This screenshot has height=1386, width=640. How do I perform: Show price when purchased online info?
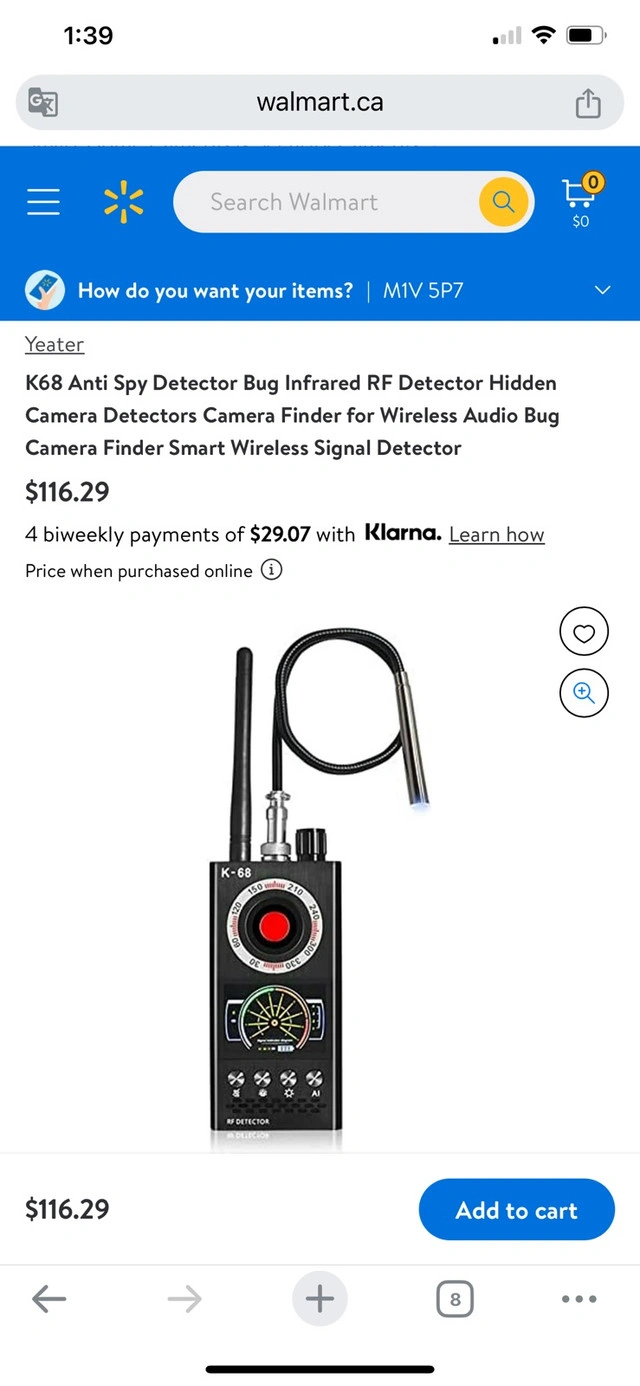(271, 571)
